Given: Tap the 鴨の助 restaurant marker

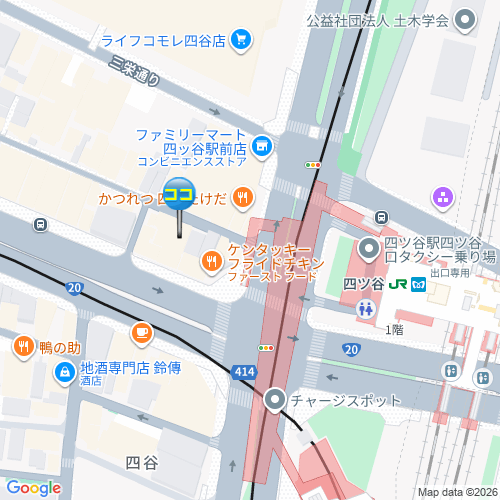Looking at the screenshot, I should pyautogui.click(x=23, y=347).
